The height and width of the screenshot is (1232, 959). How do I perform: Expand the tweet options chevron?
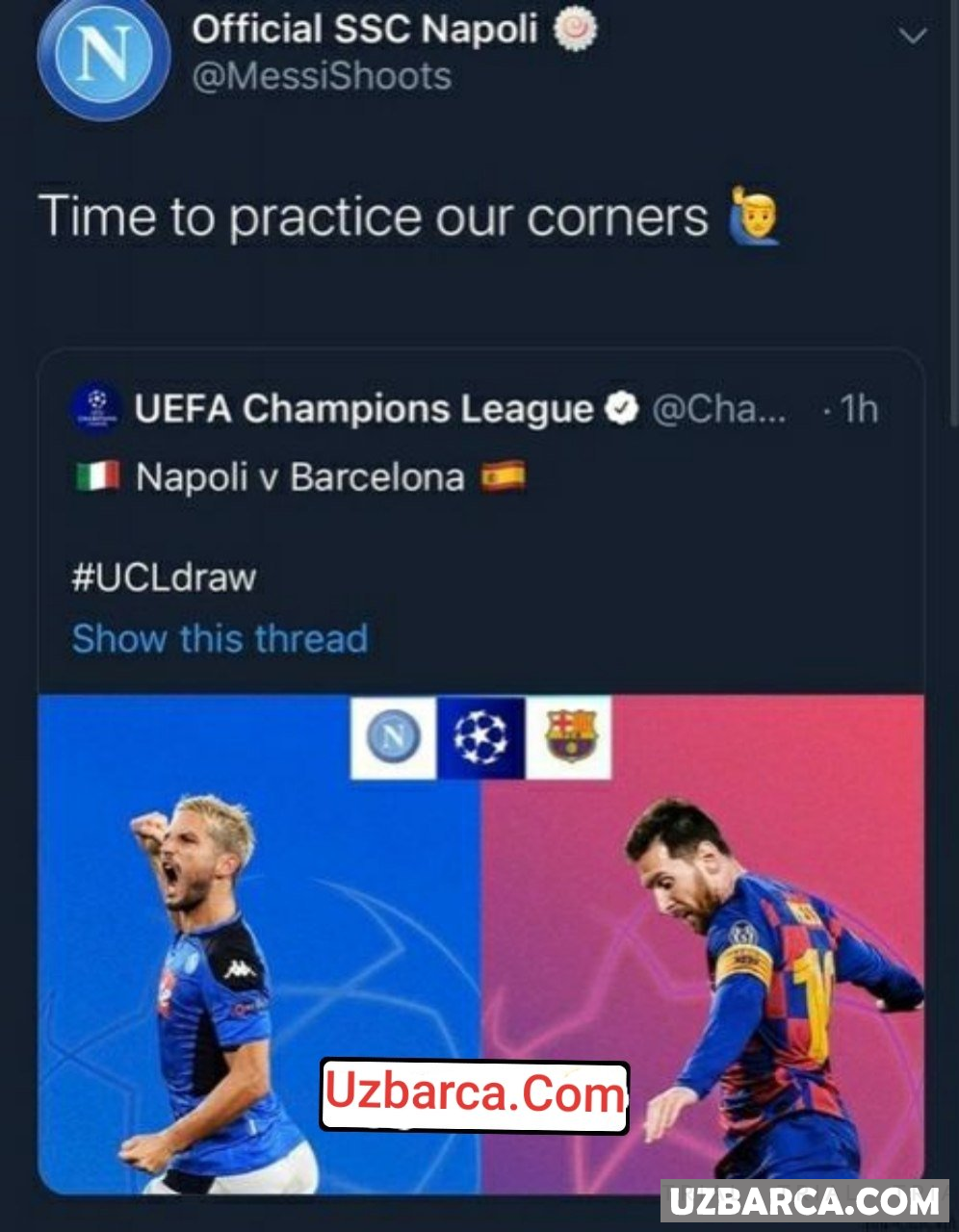(x=911, y=37)
